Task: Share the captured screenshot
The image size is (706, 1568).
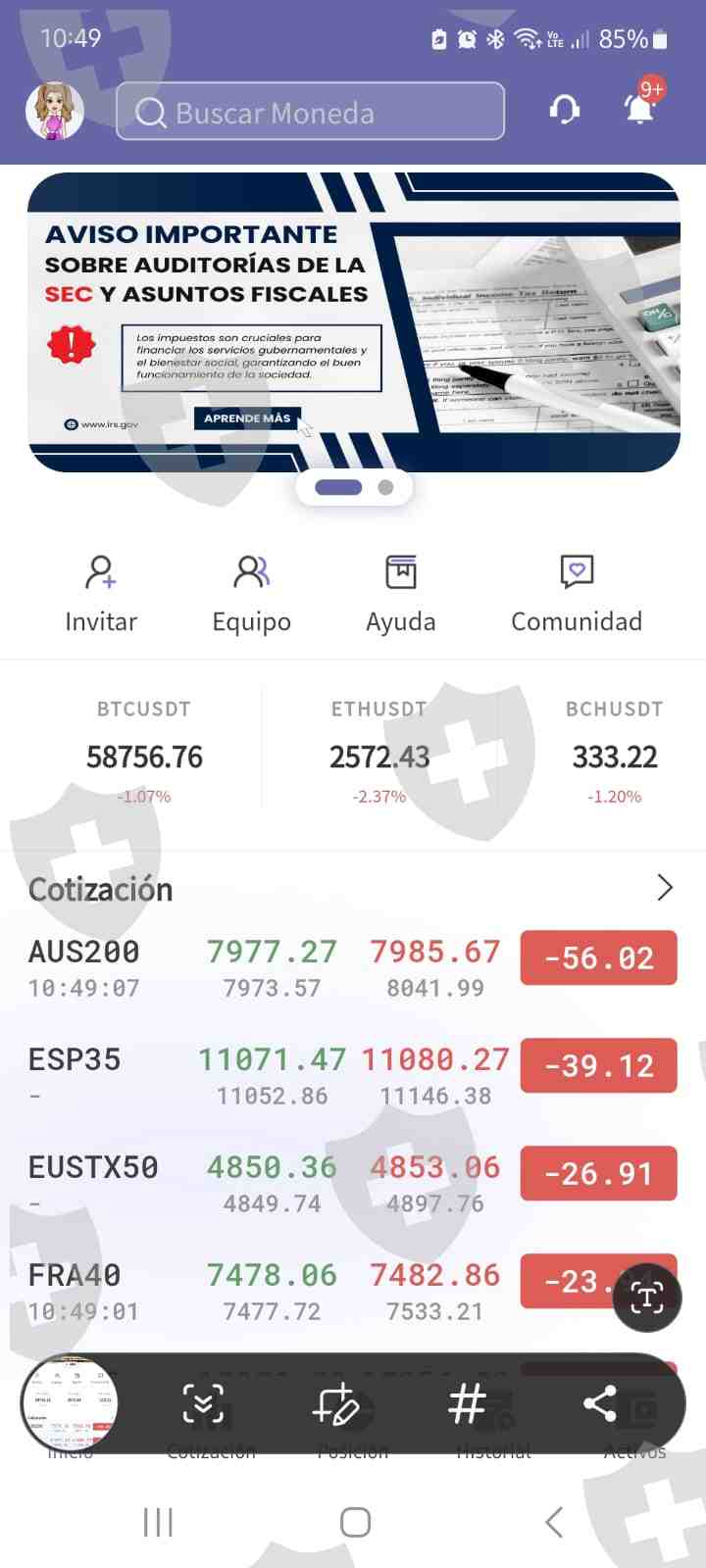Action: pos(599,1404)
